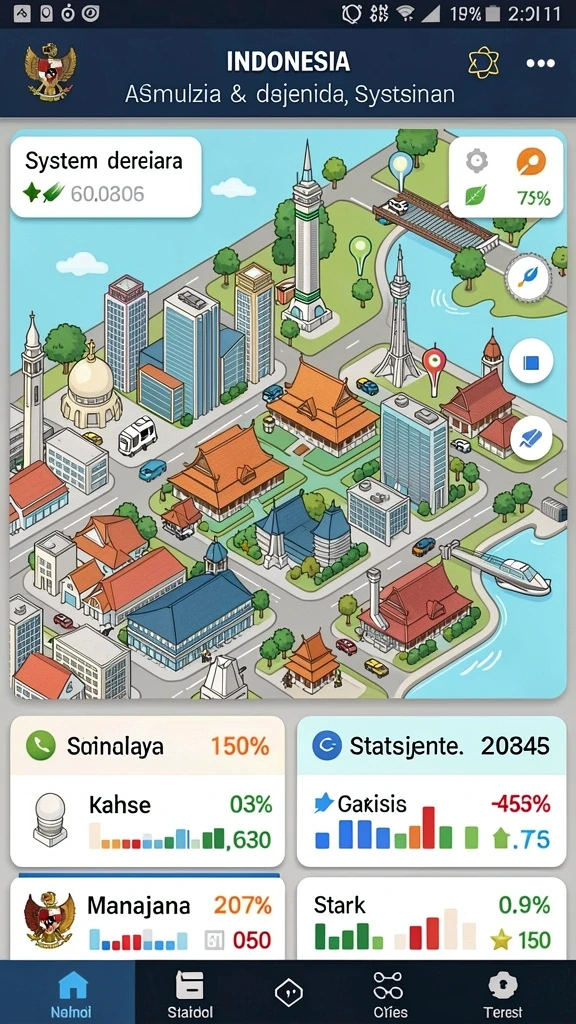
Task: Switch to the Nalndi home tab
Action: coord(71,993)
